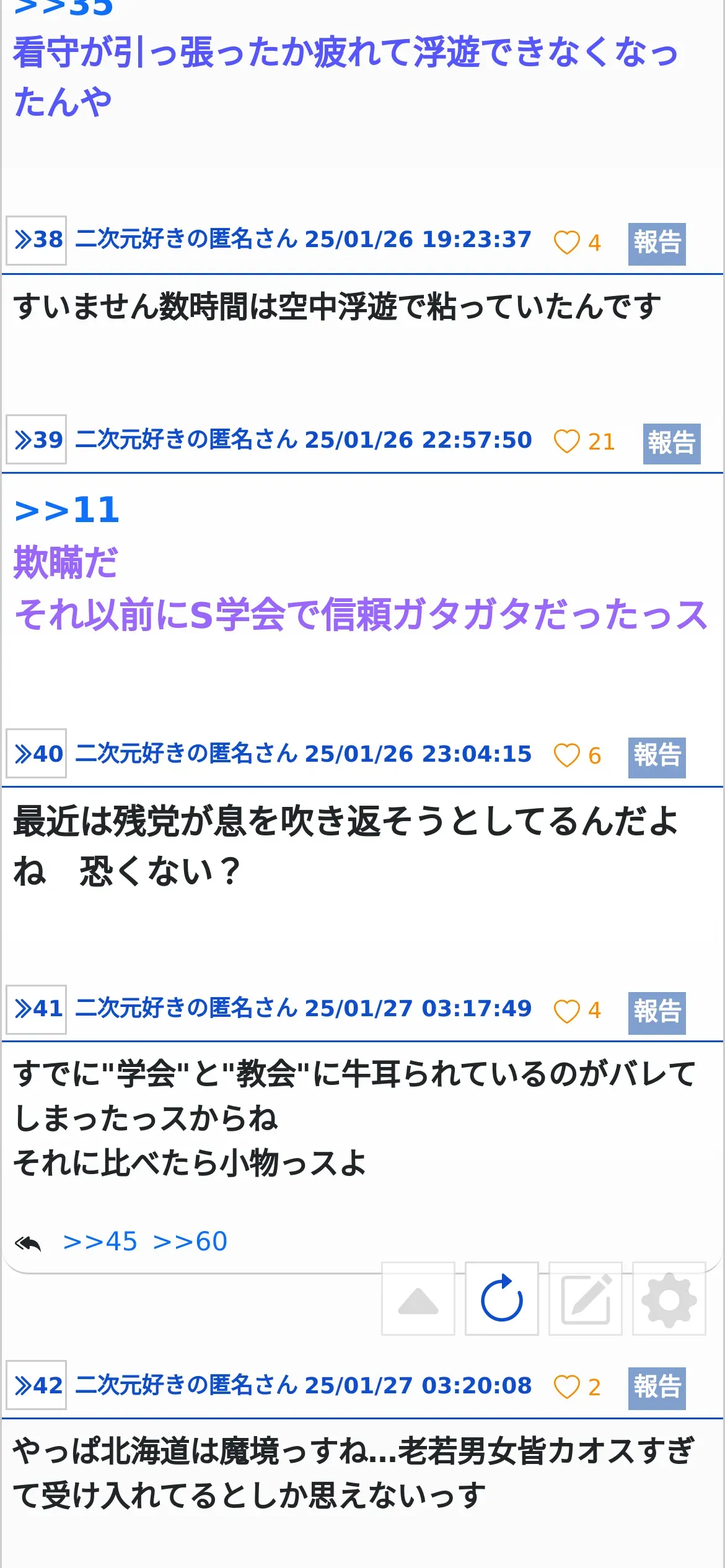725x1568 pixels.
Task: Report post 42 using 報告 button
Action: click(x=657, y=1388)
